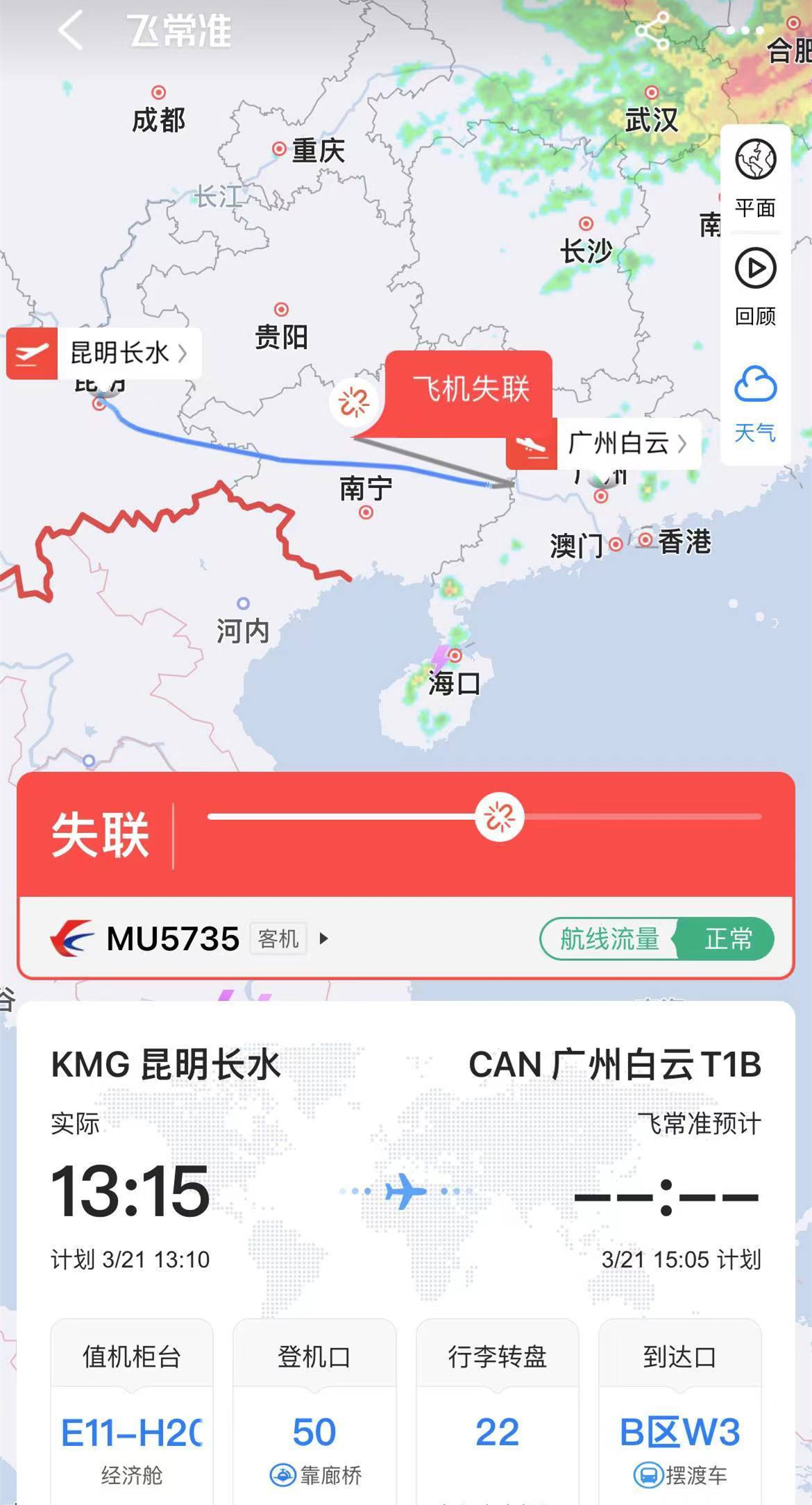812x1505 pixels.
Task: Open the three-dot overflow menu
Action: (x=745, y=31)
